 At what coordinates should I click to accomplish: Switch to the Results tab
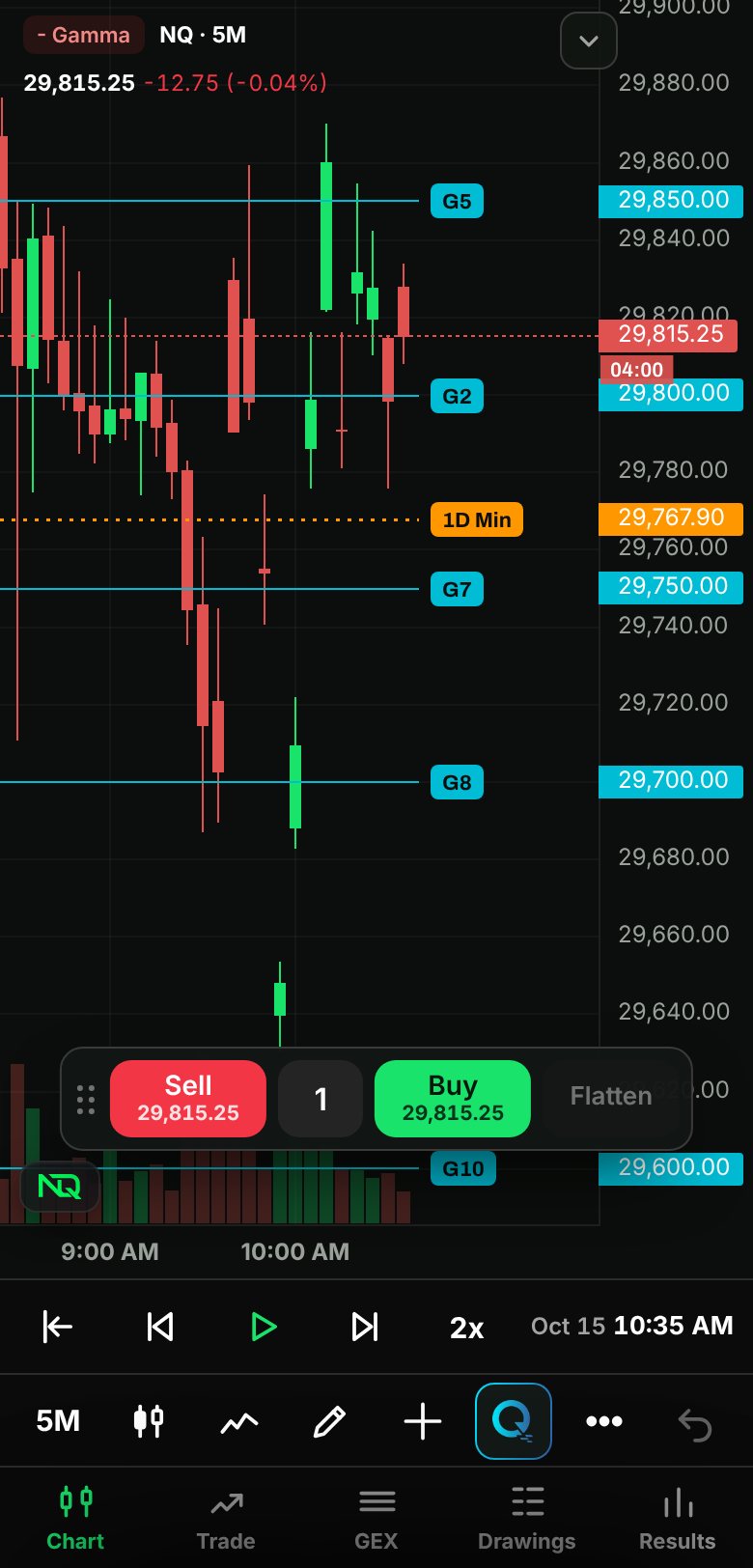678,1519
